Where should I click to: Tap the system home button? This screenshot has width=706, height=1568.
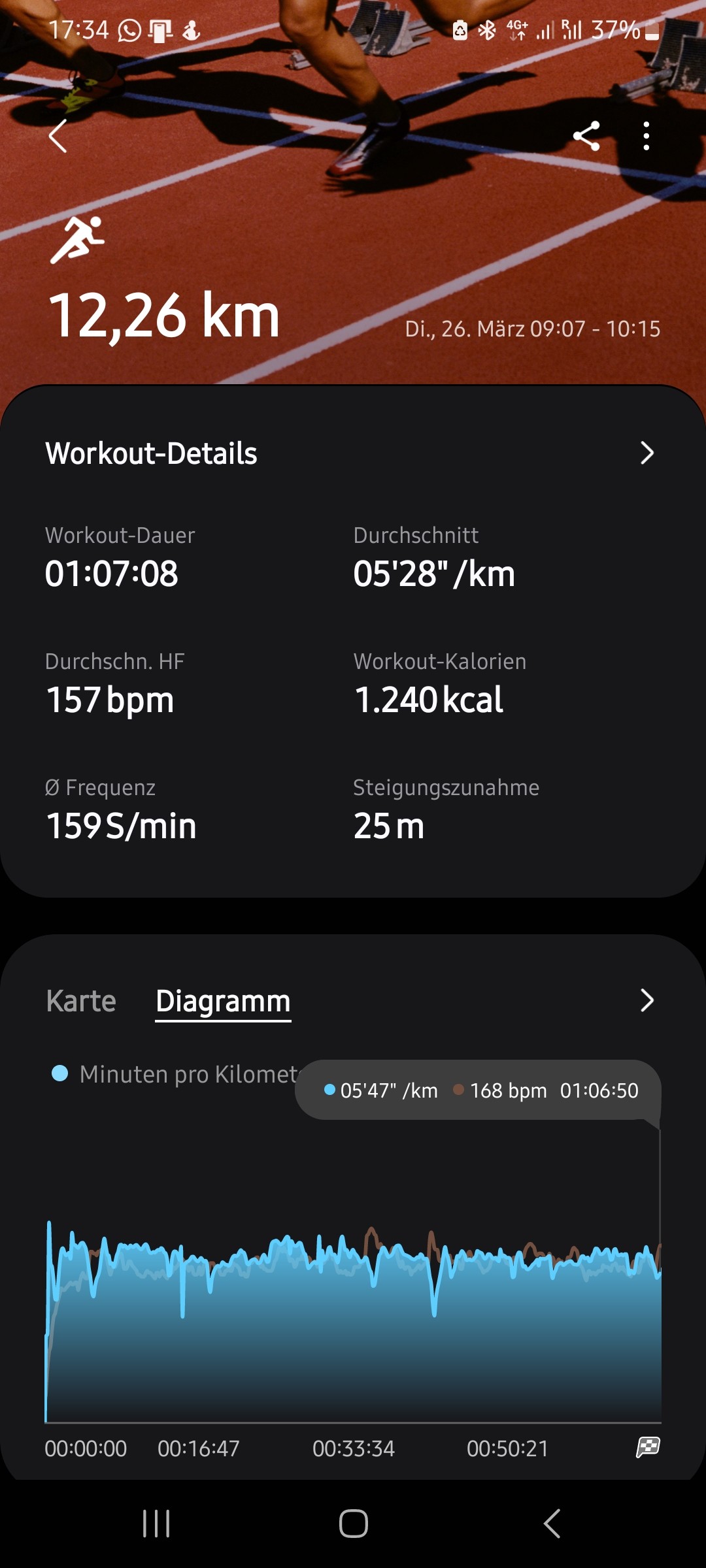(353, 1524)
